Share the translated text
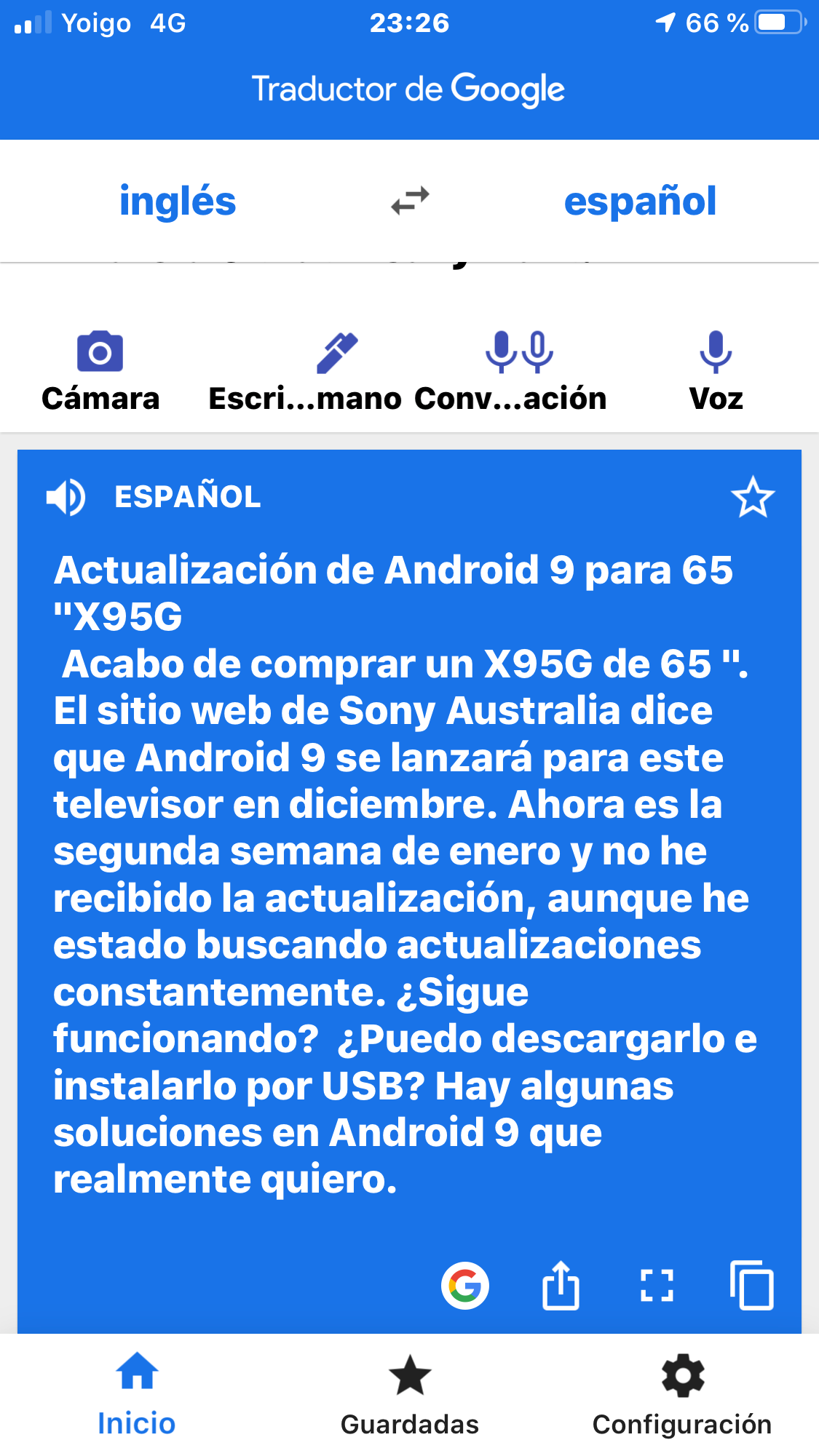Viewport: 819px width, 1456px height. point(561,1286)
